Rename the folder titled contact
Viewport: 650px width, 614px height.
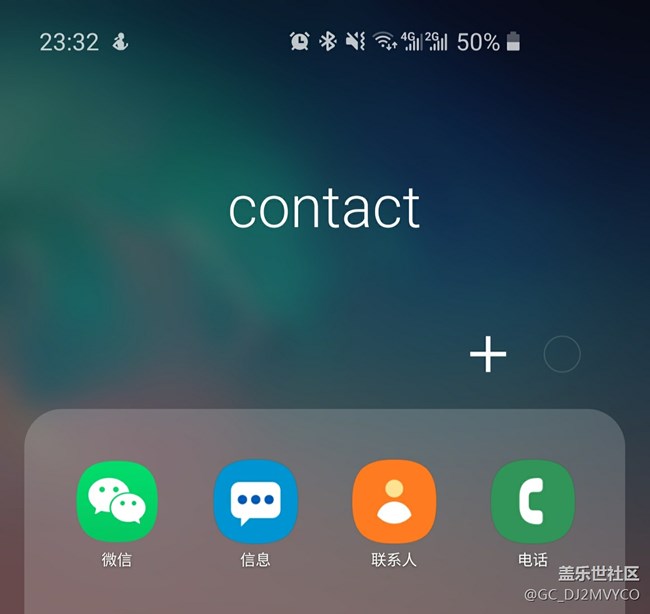tap(324, 208)
